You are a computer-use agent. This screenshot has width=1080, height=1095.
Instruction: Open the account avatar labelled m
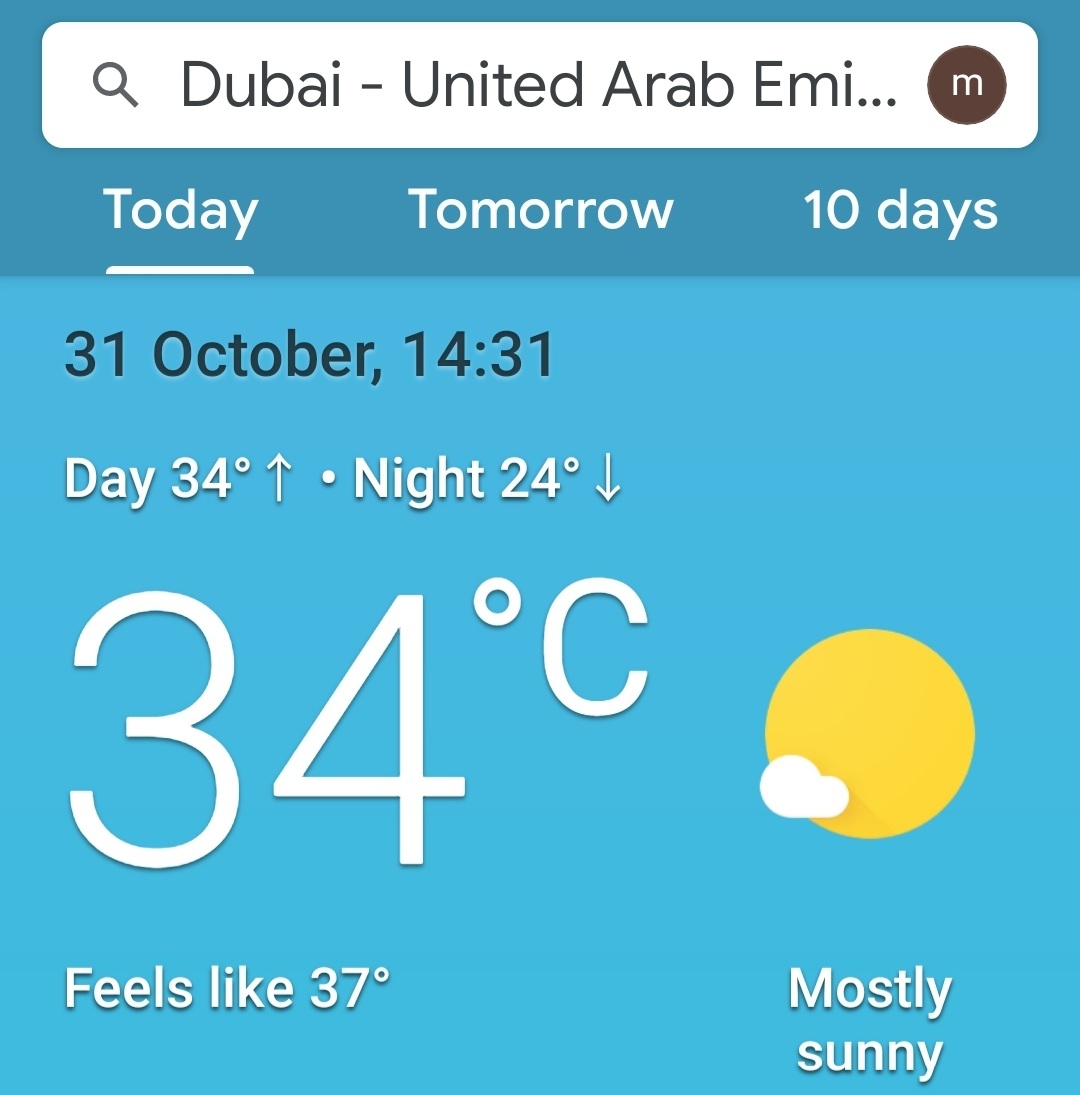[x=966, y=86]
